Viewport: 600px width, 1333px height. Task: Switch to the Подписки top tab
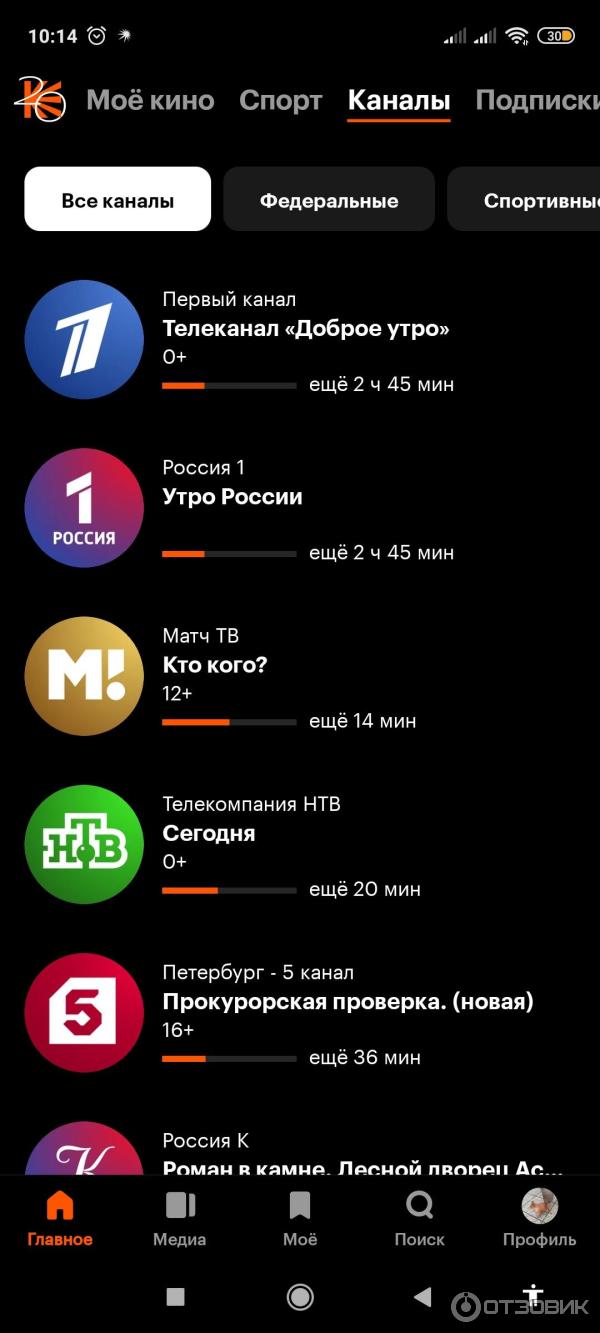click(x=536, y=101)
